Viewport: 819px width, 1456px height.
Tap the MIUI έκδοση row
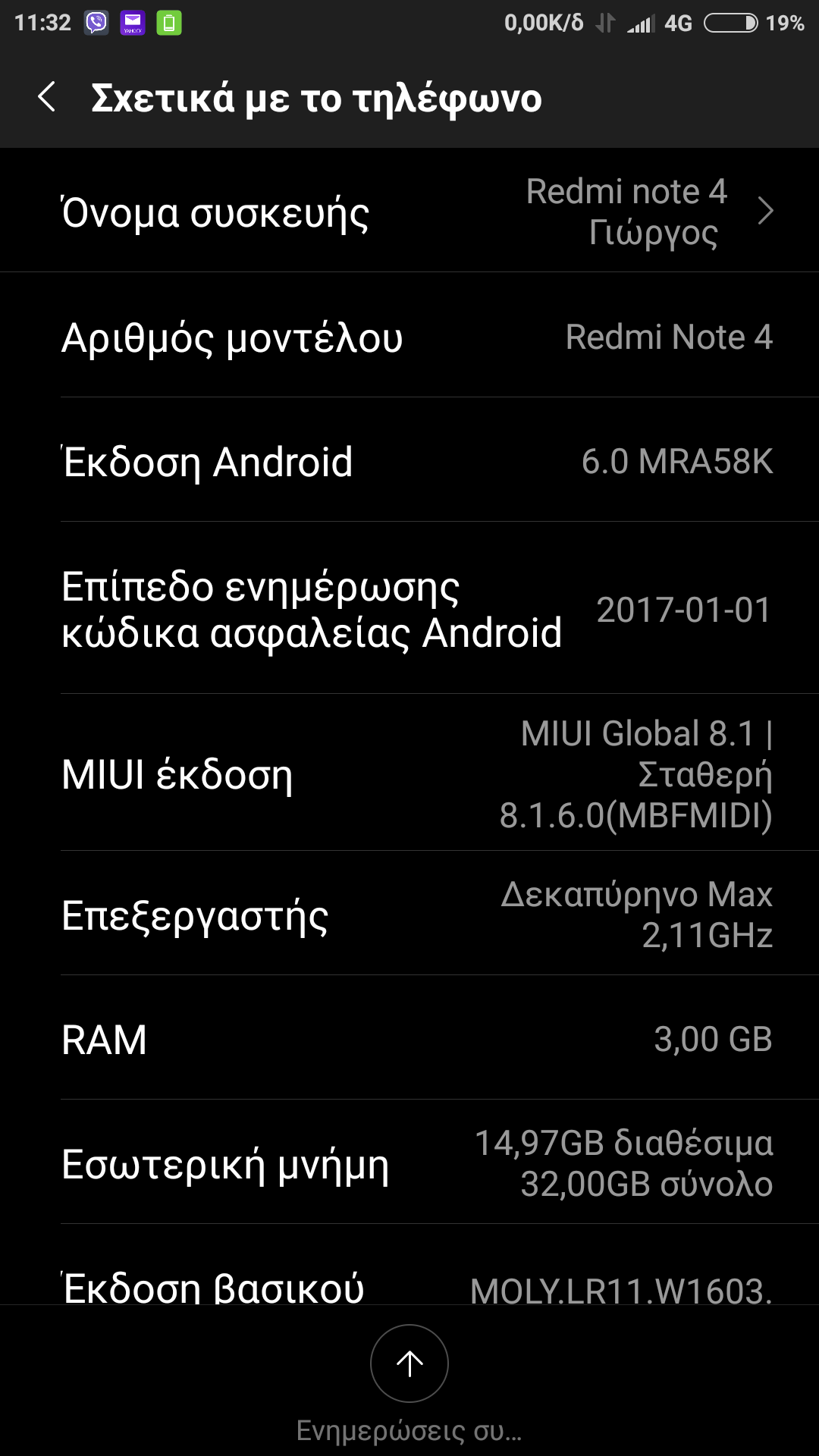click(x=409, y=773)
